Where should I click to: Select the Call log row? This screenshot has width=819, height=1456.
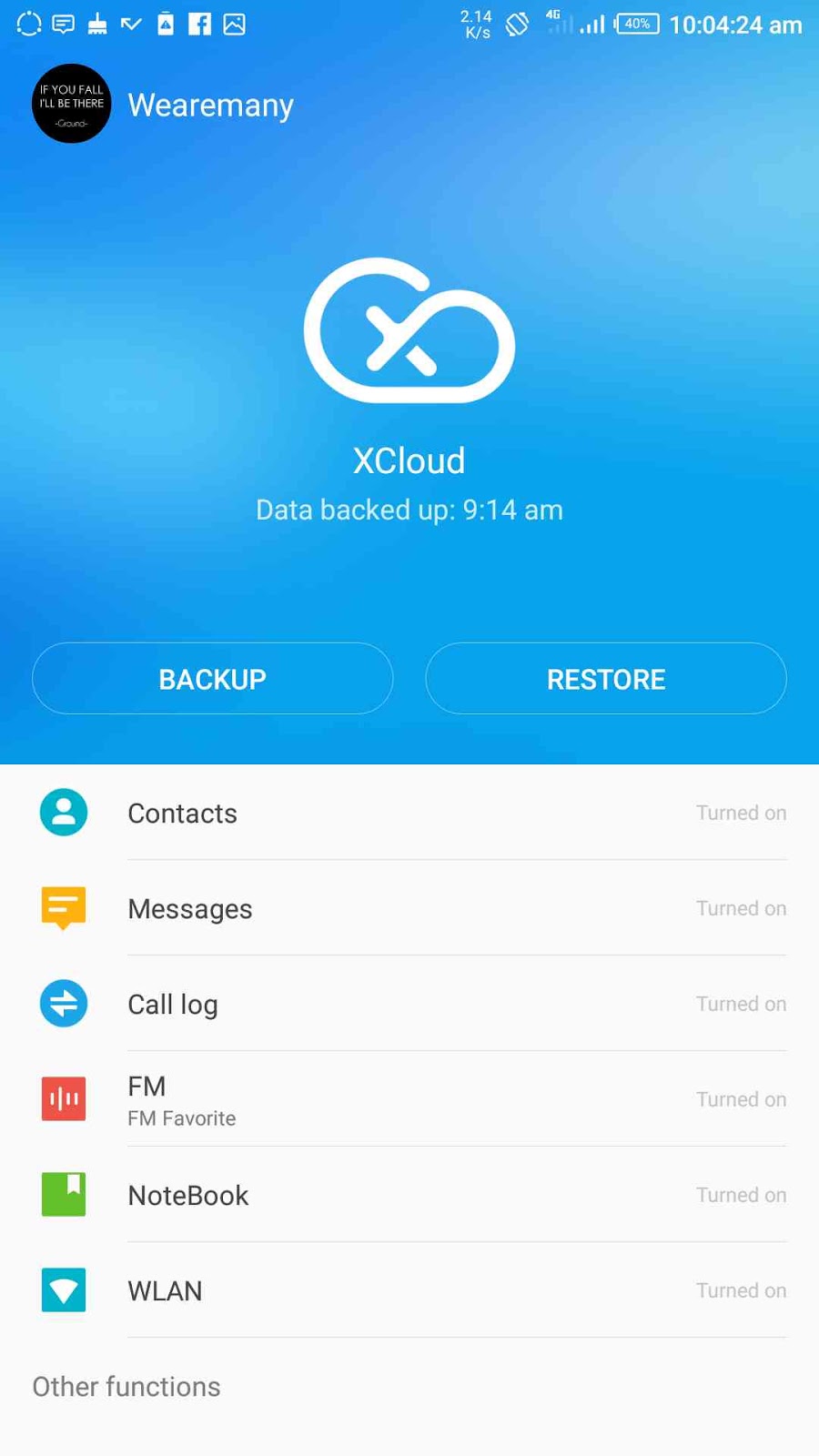[x=409, y=1004]
